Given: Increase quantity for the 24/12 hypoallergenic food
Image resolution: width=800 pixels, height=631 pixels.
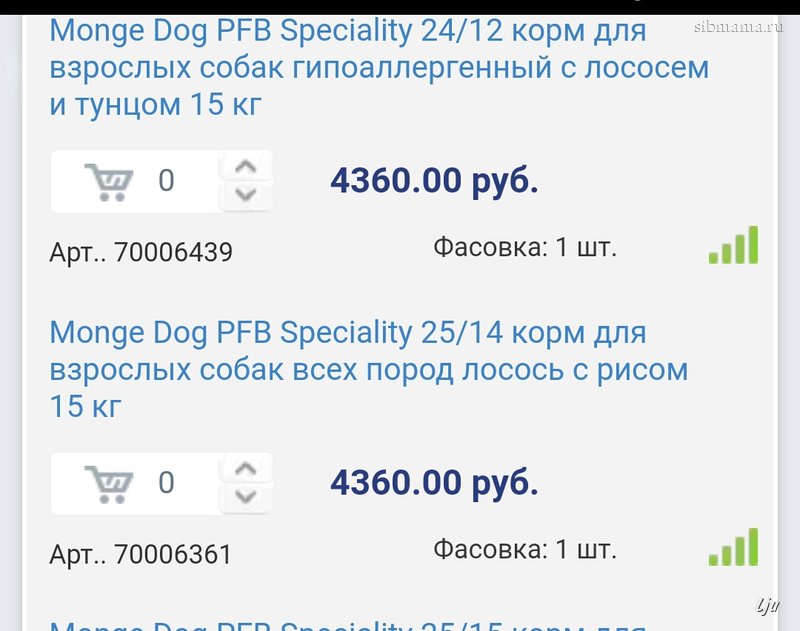Looking at the screenshot, I should coord(245,166).
